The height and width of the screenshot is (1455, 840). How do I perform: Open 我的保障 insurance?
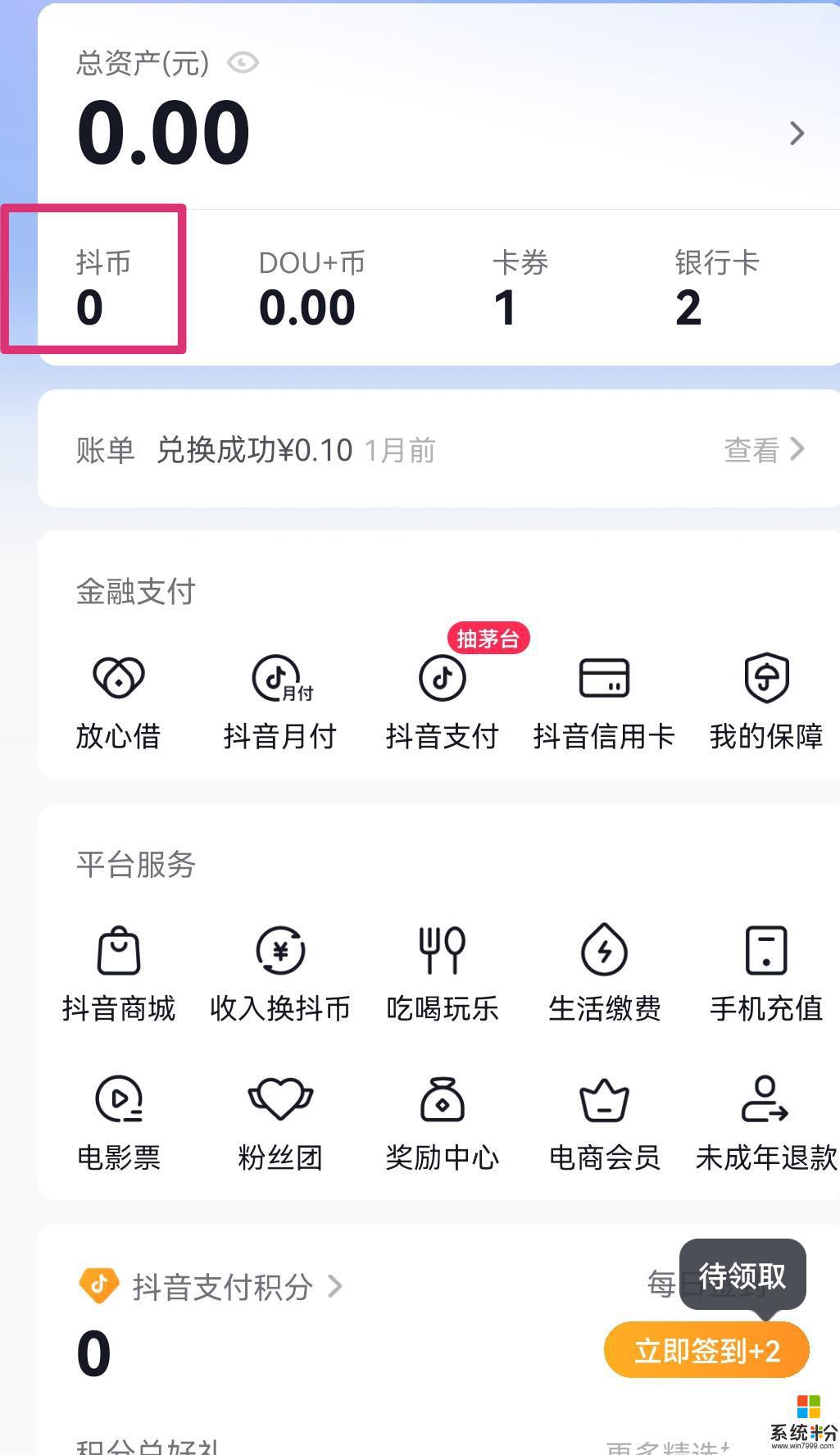coord(765,702)
